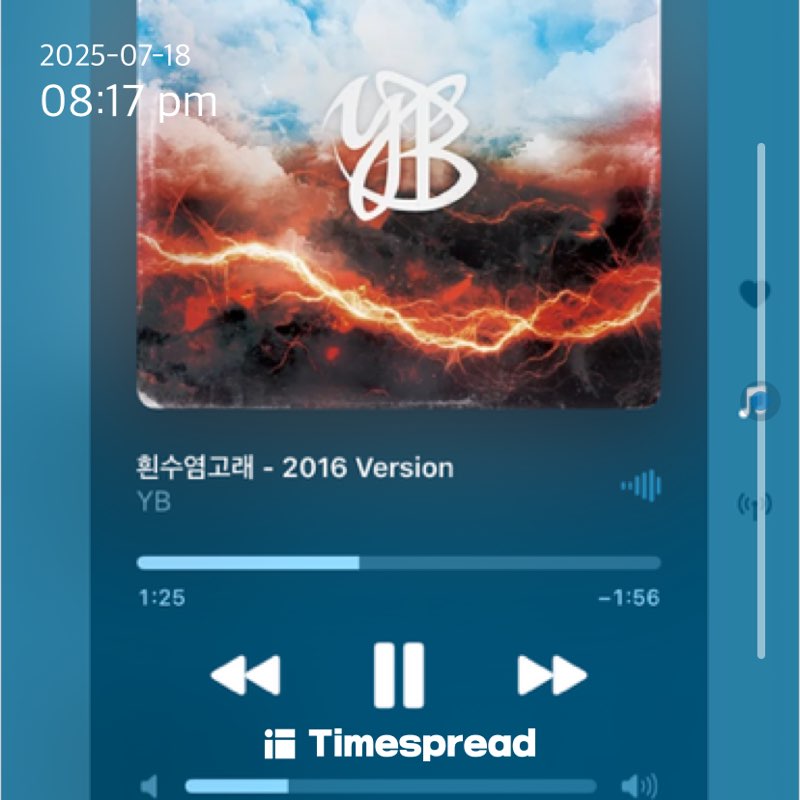The height and width of the screenshot is (800, 800).
Task: Select the music note page icon
Action: pos(753,401)
